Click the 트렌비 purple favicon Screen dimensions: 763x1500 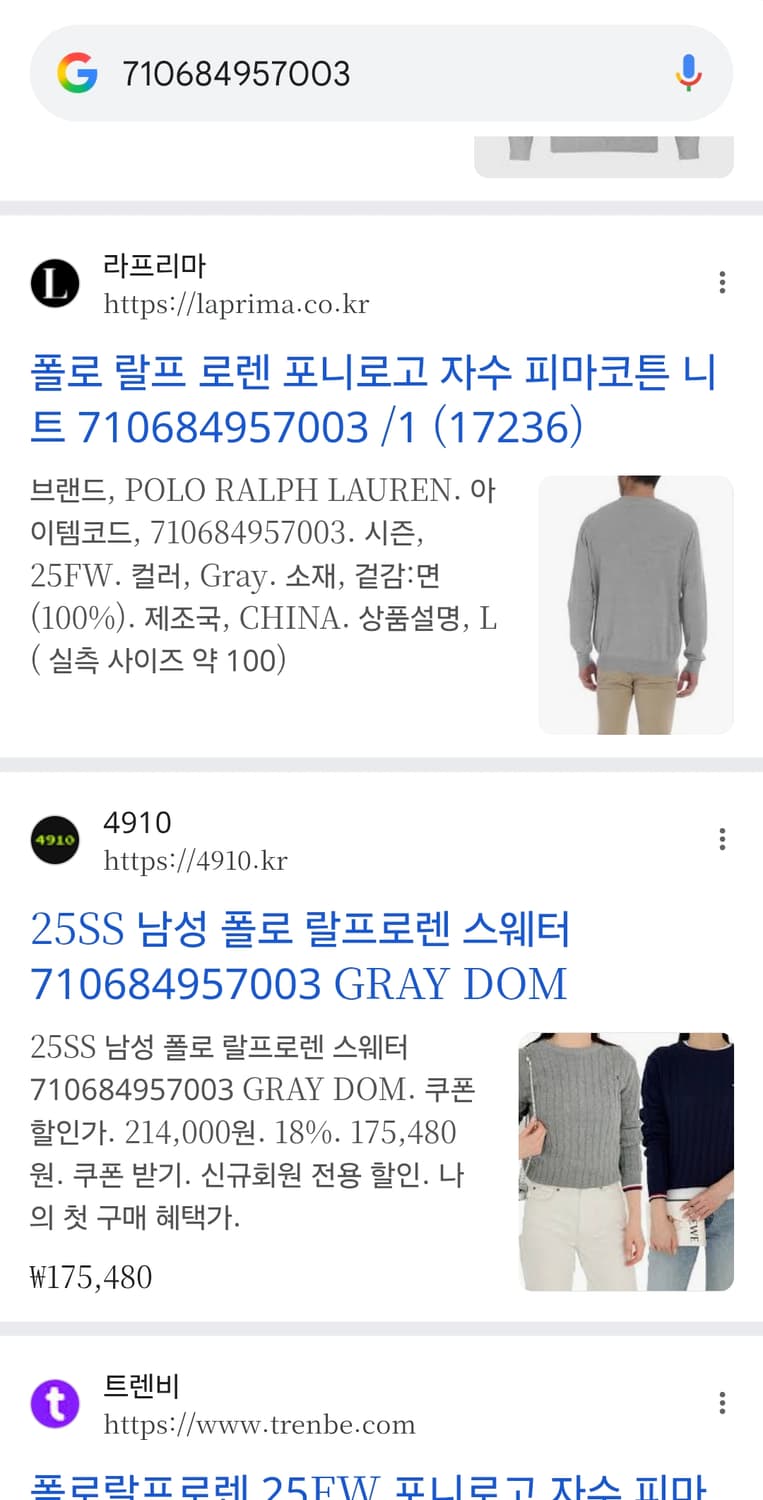(x=55, y=1404)
